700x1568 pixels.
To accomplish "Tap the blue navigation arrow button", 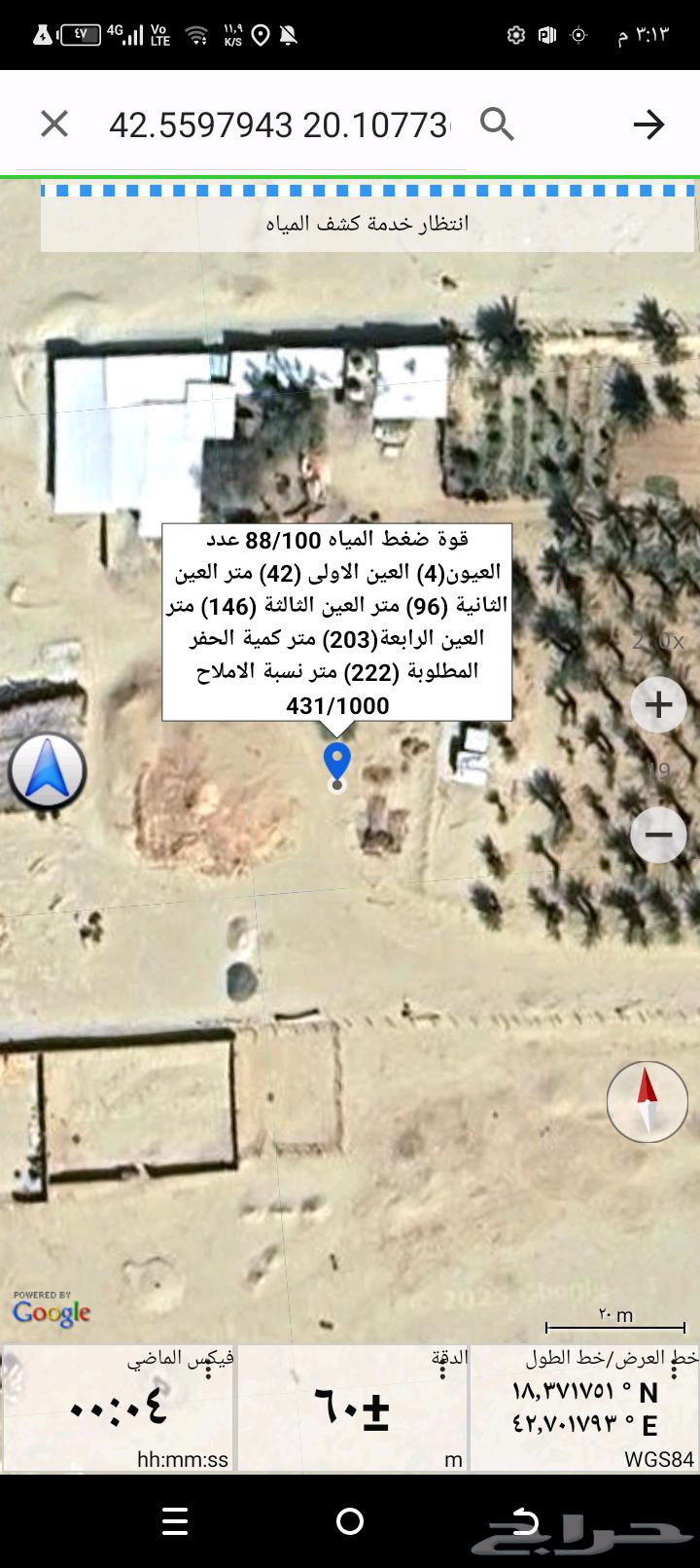I will pyautogui.click(x=48, y=771).
